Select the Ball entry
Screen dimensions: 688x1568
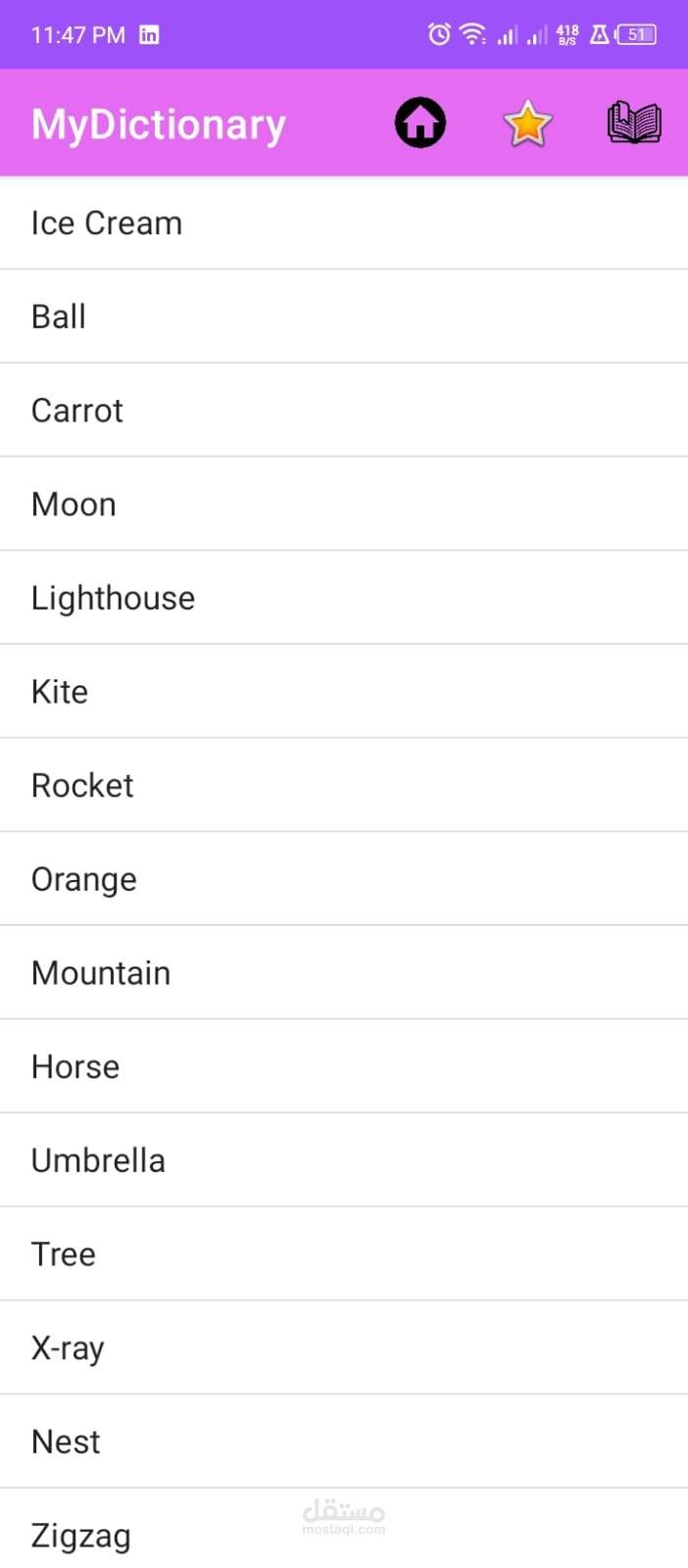(x=344, y=317)
